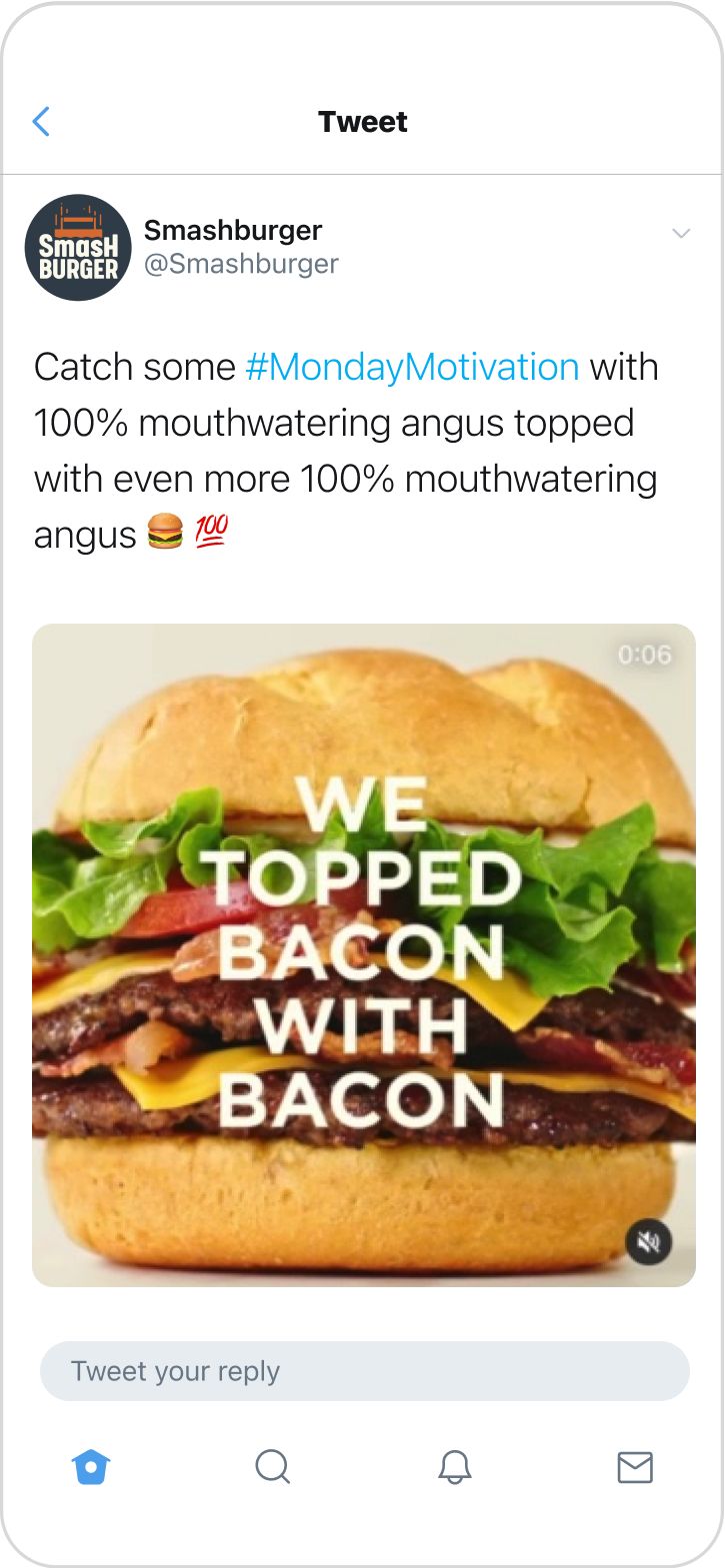Tap the back arrow to exit the tweet
Screen dimensions: 725x1568
(x=40, y=121)
